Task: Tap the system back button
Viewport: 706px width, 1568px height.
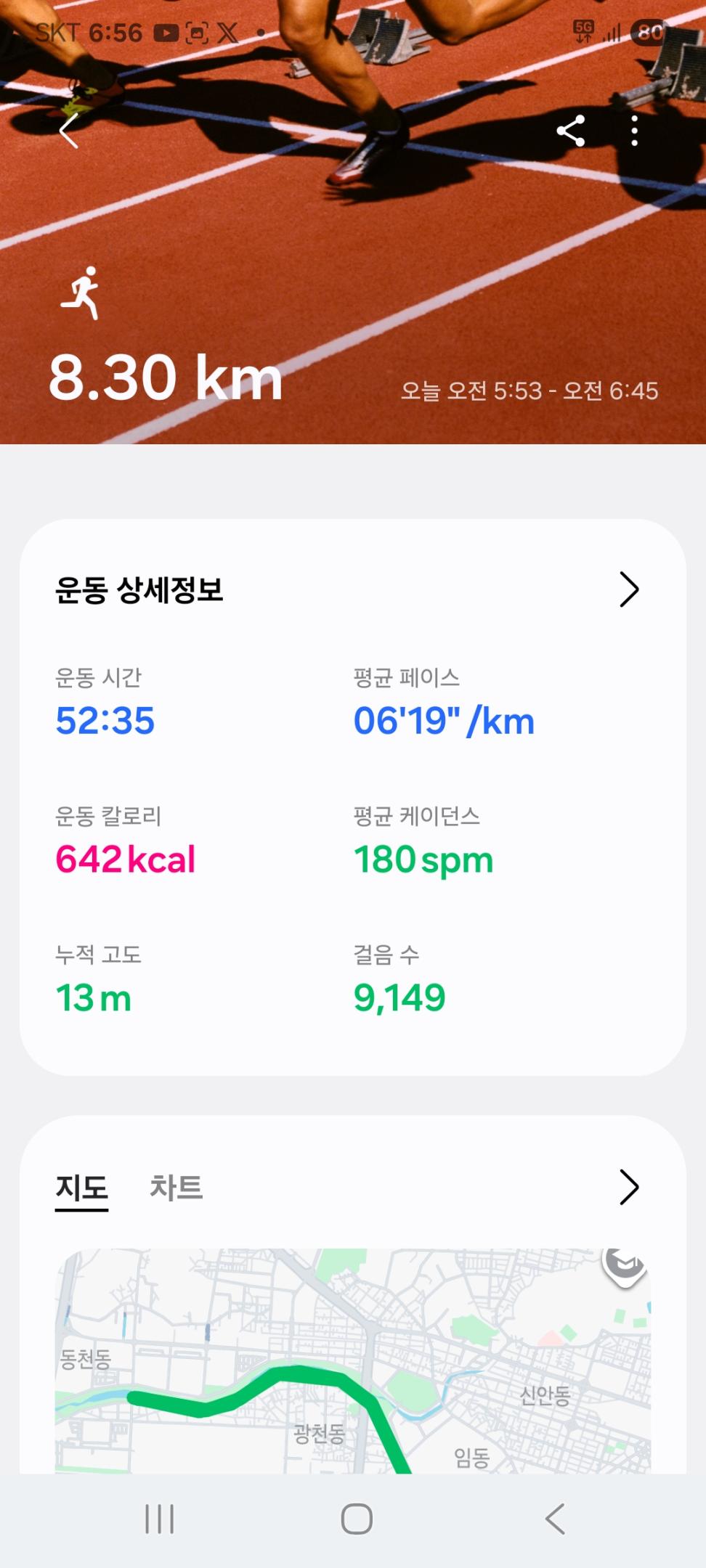Action: 555,1519
